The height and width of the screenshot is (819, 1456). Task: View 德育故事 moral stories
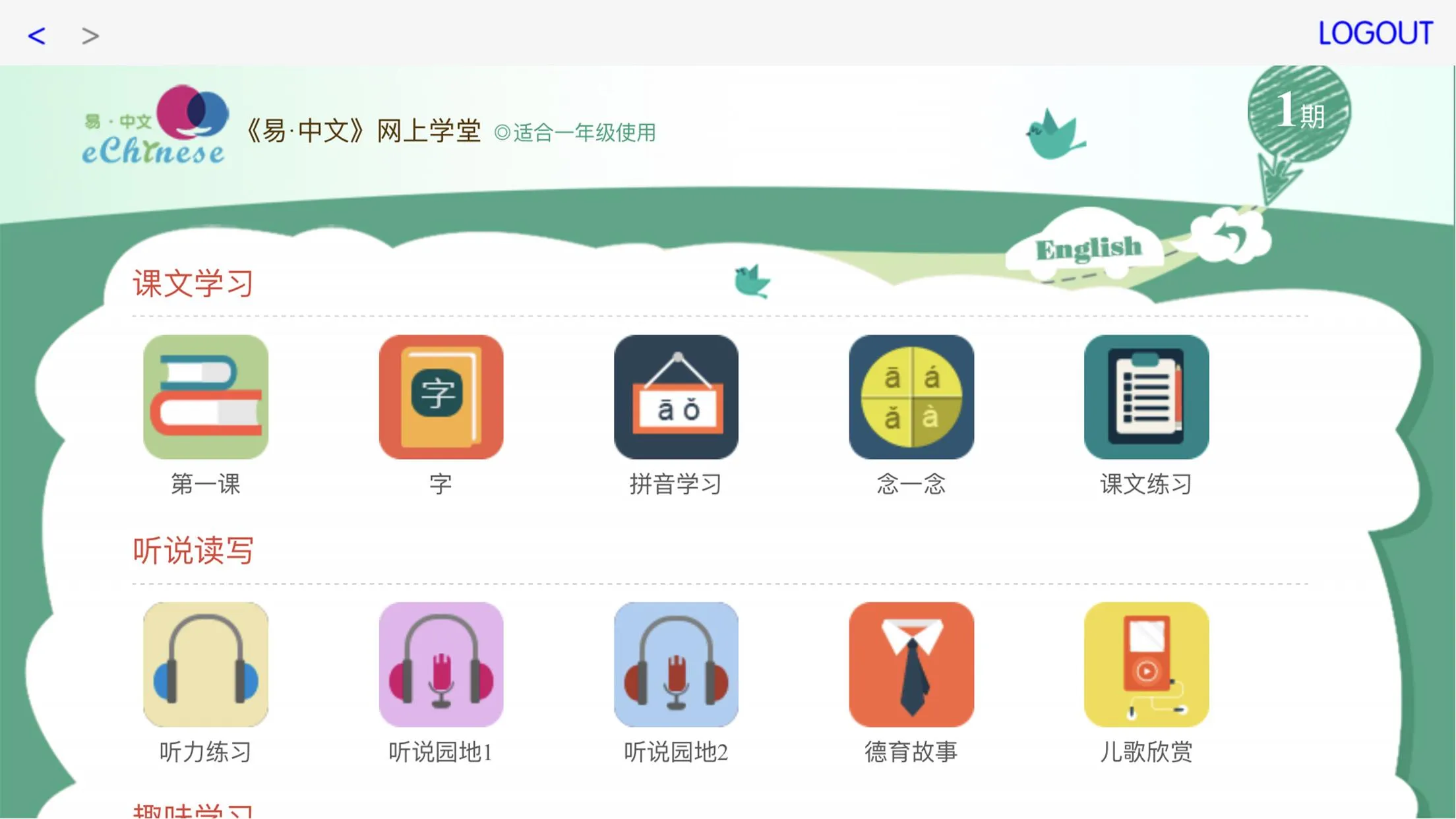911,664
